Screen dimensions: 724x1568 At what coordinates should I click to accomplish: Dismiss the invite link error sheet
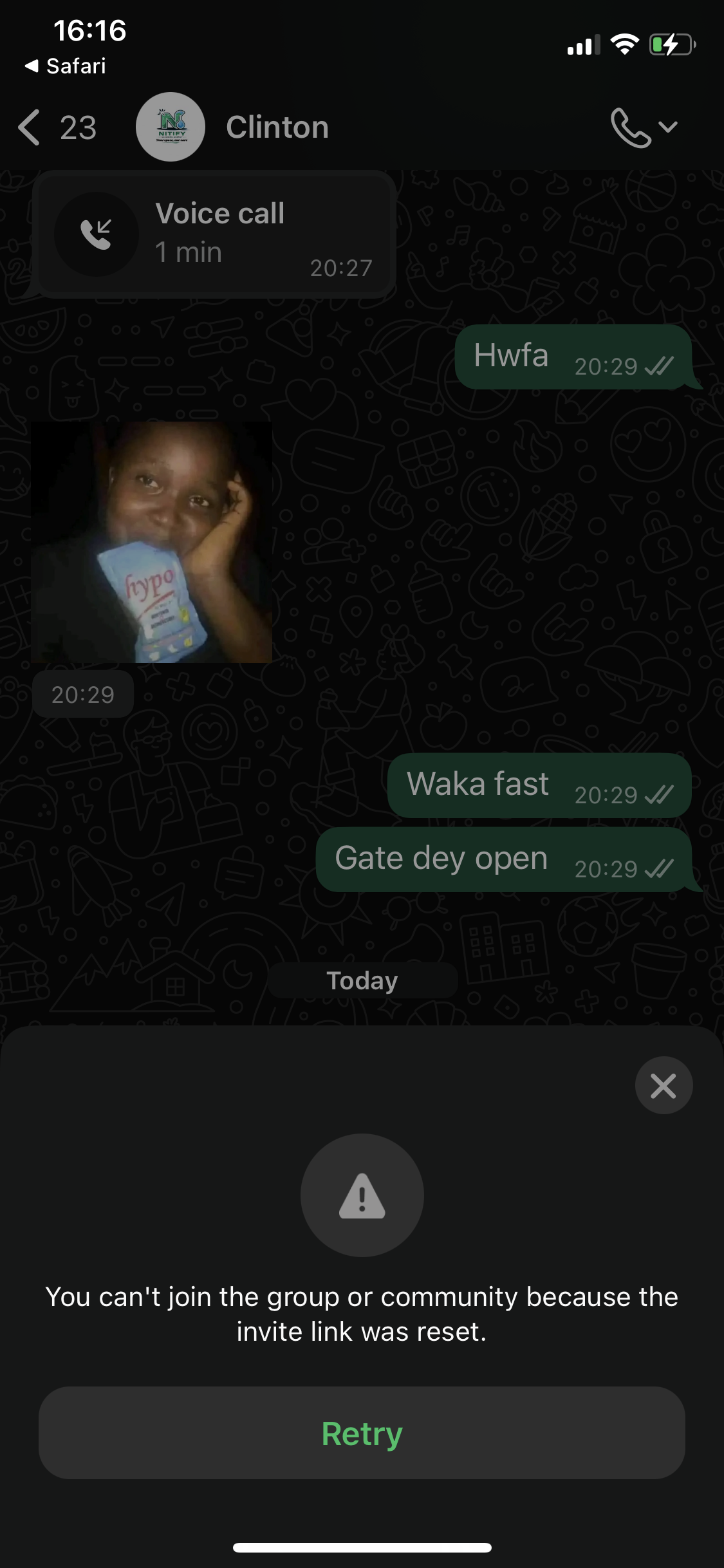tap(664, 1085)
